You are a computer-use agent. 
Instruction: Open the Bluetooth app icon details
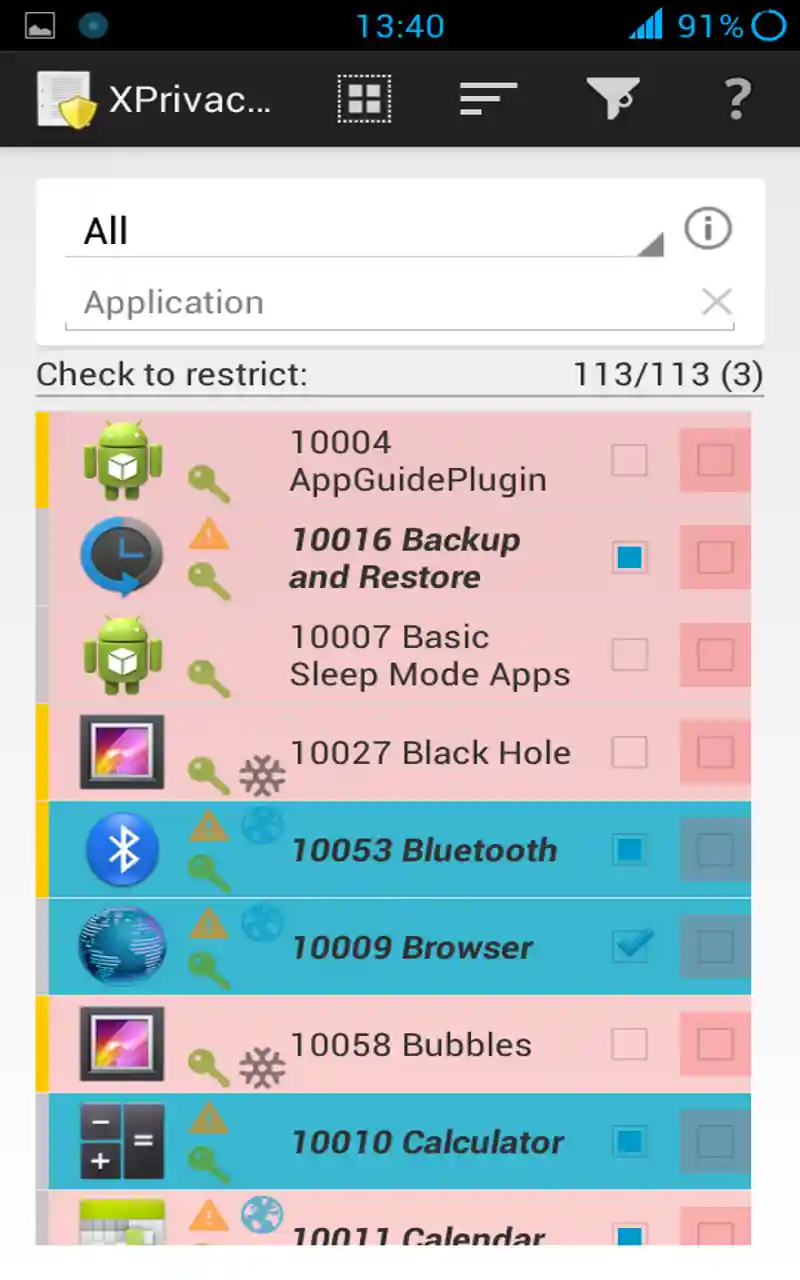click(x=122, y=850)
